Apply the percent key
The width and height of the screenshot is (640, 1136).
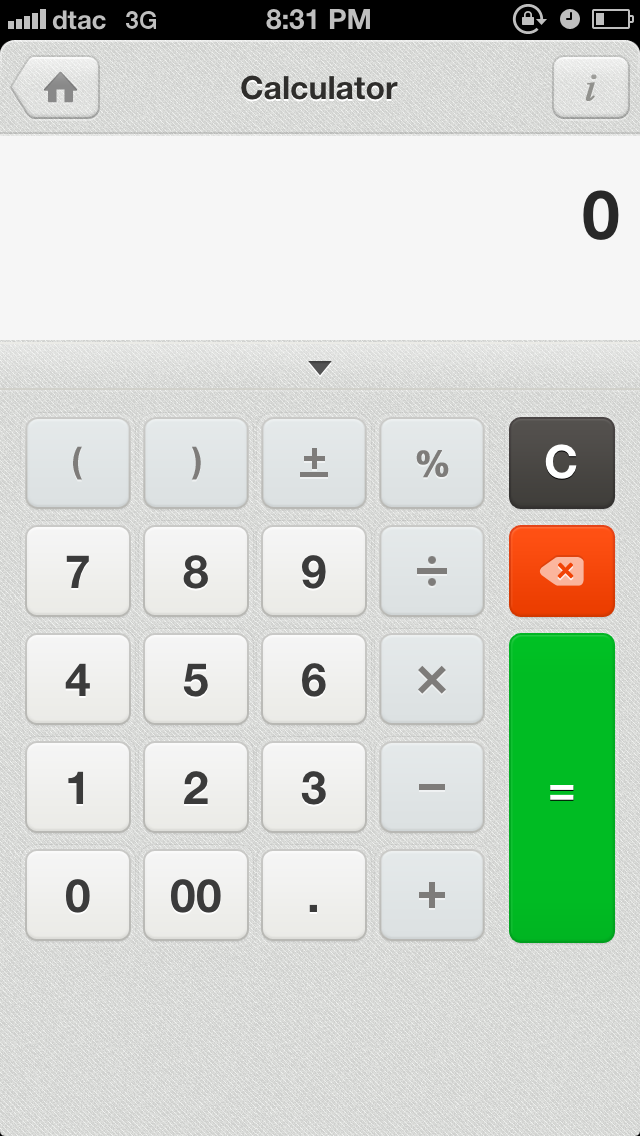point(432,463)
